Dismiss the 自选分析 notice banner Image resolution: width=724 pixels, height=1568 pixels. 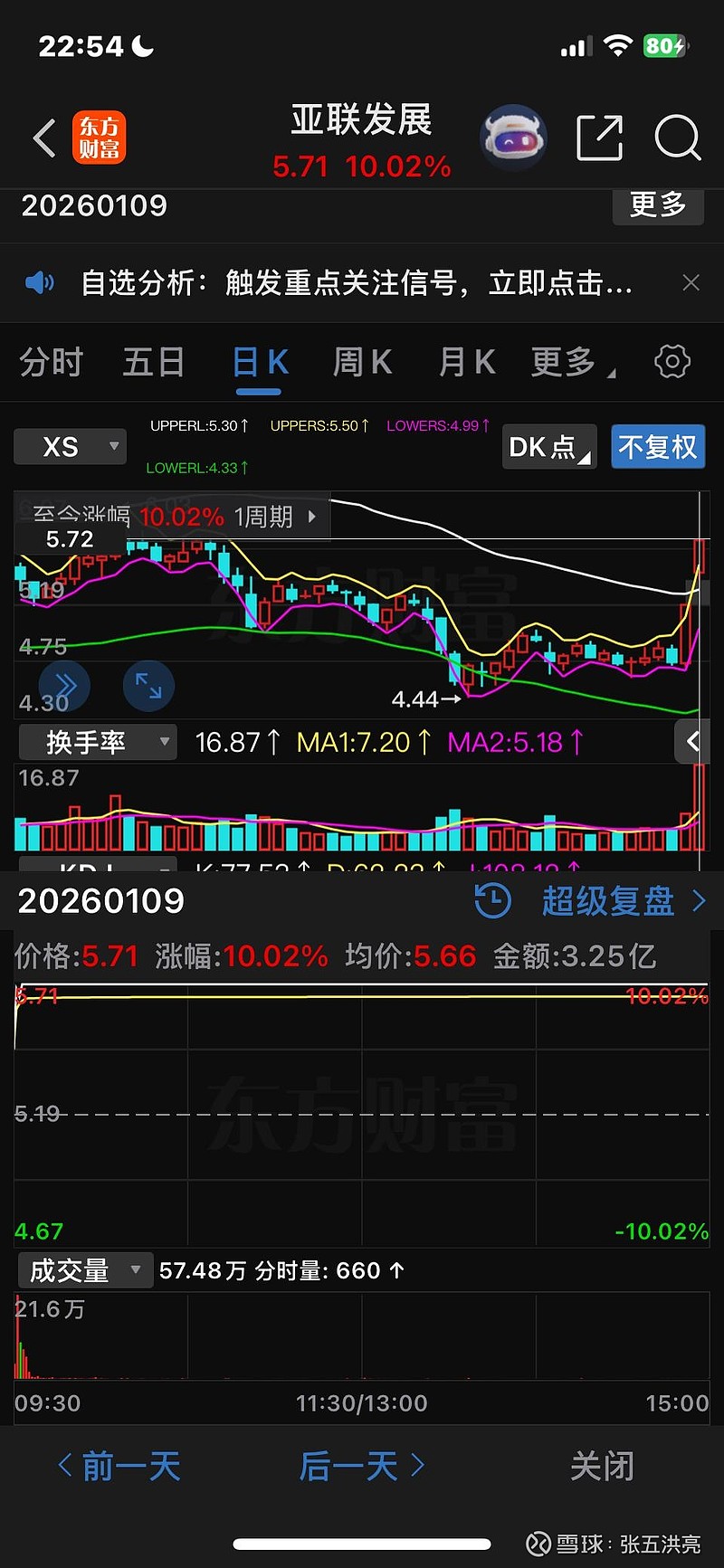tap(691, 283)
